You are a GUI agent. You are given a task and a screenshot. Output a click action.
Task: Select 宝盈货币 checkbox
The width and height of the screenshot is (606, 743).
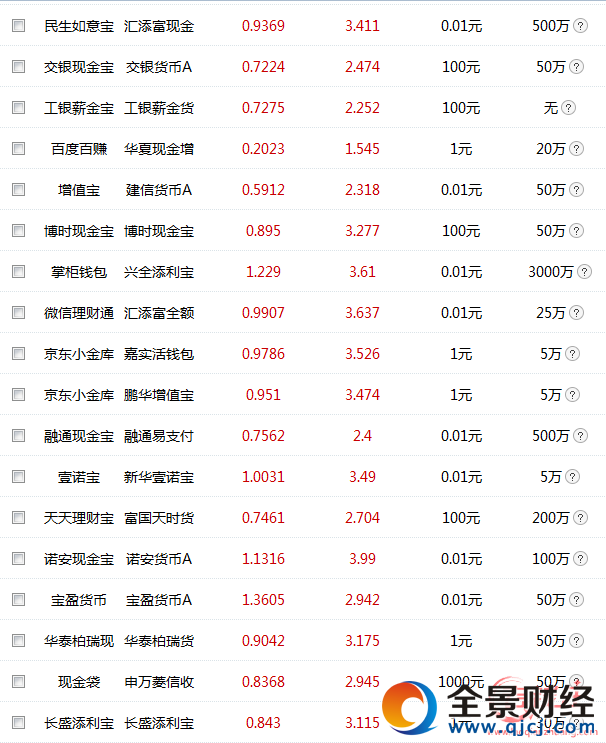[x=18, y=600]
